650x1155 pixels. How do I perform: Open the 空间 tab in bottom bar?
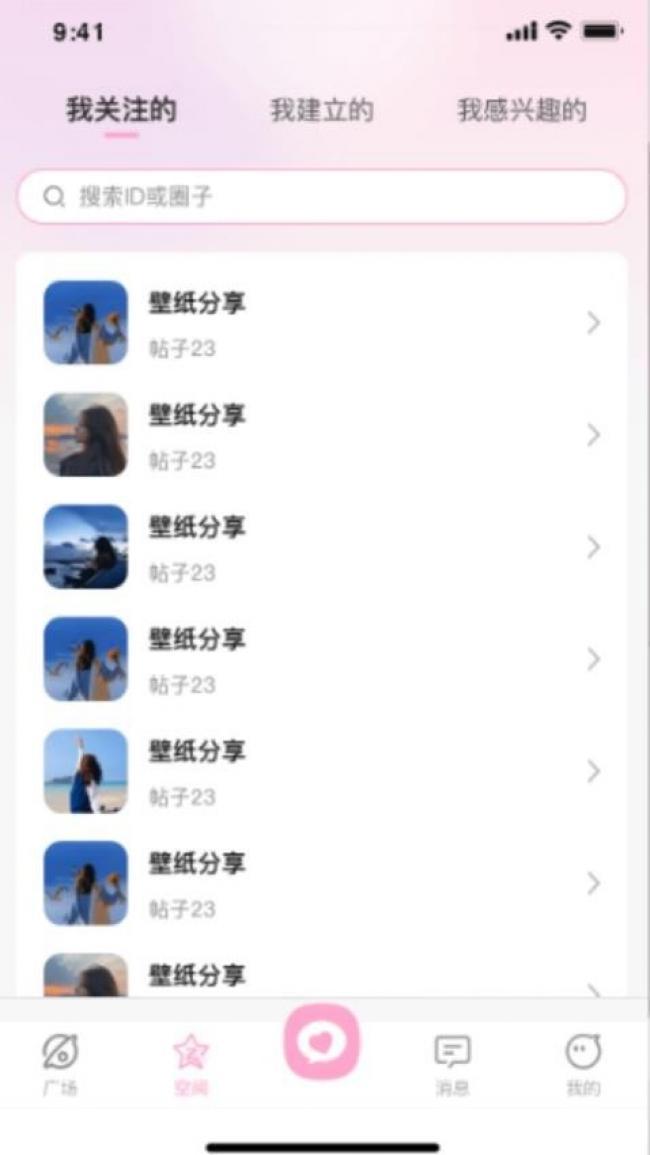click(x=191, y=1064)
